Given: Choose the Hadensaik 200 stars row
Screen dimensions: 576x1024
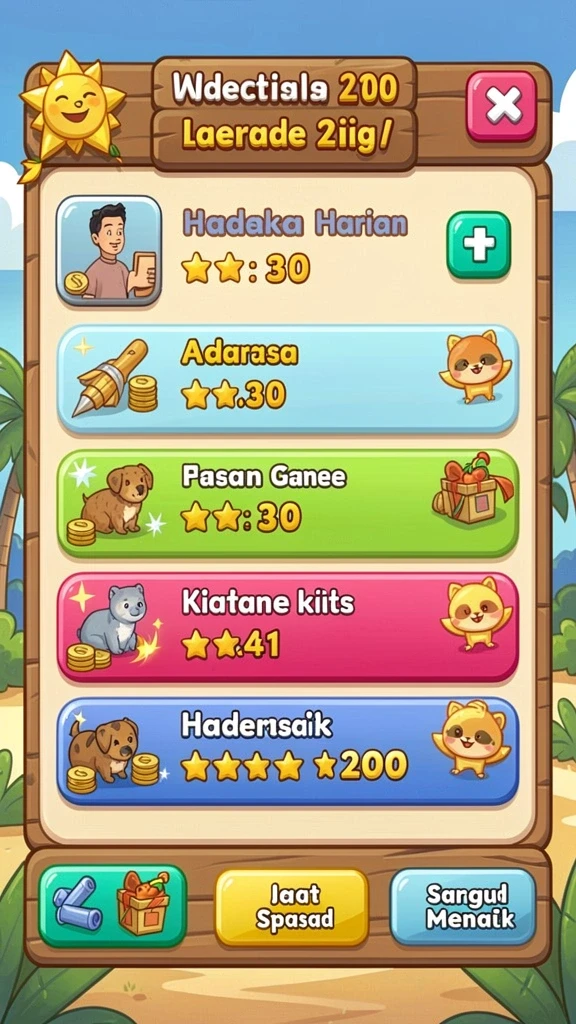Looking at the screenshot, I should point(288,751).
